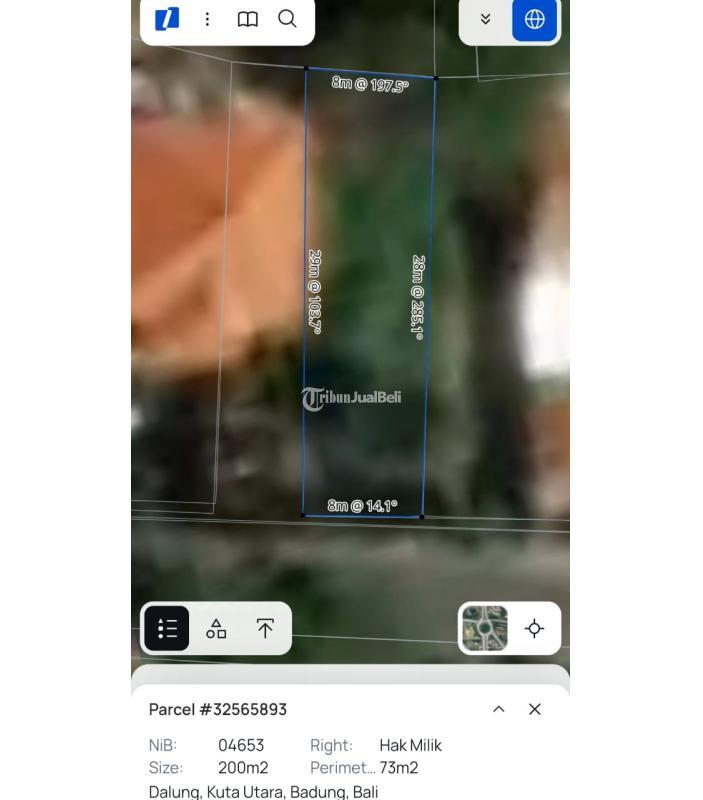Open the list view icon
Screen dimensions: 703x800
click(167, 628)
